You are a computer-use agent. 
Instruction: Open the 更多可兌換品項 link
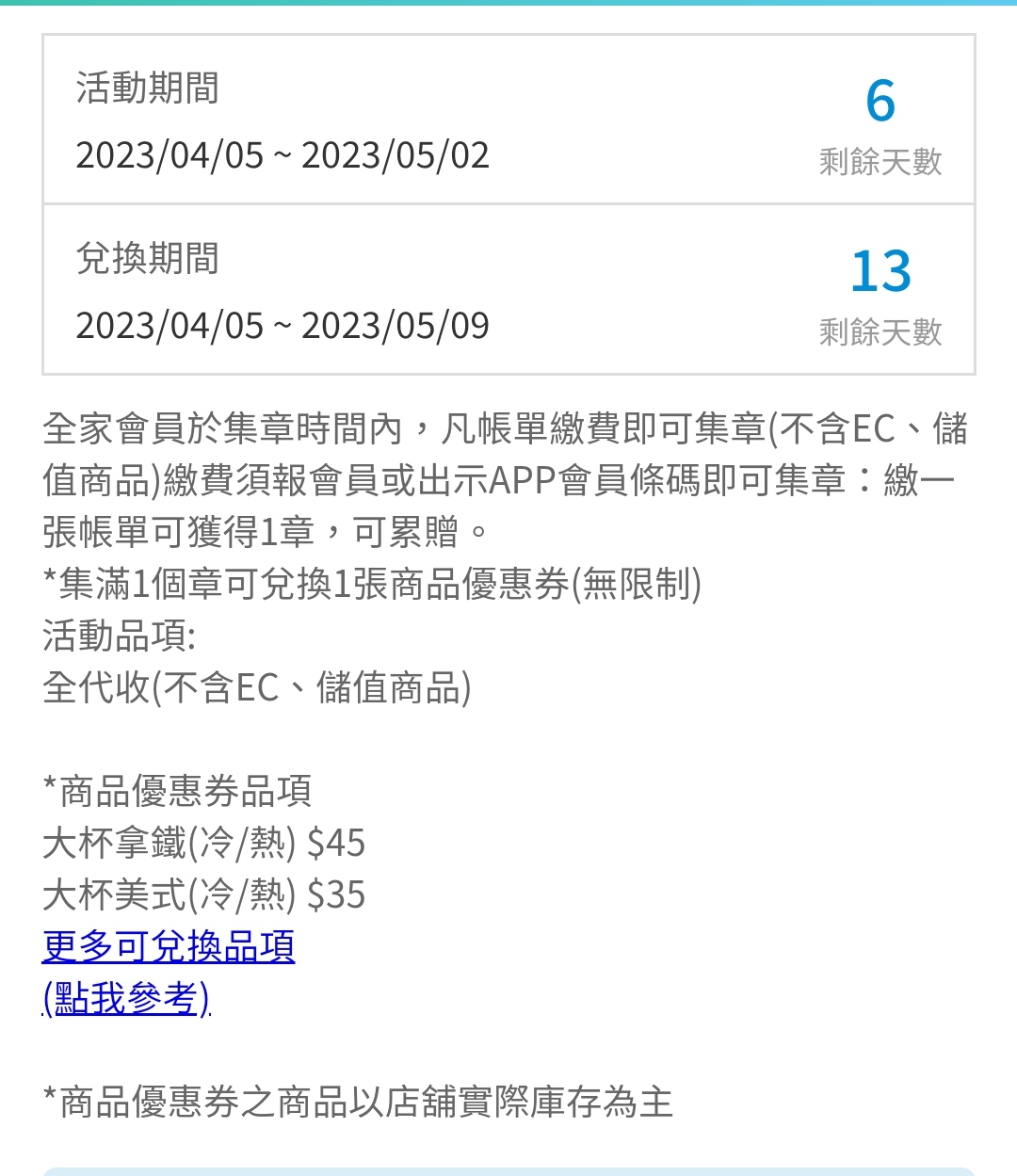(169, 946)
